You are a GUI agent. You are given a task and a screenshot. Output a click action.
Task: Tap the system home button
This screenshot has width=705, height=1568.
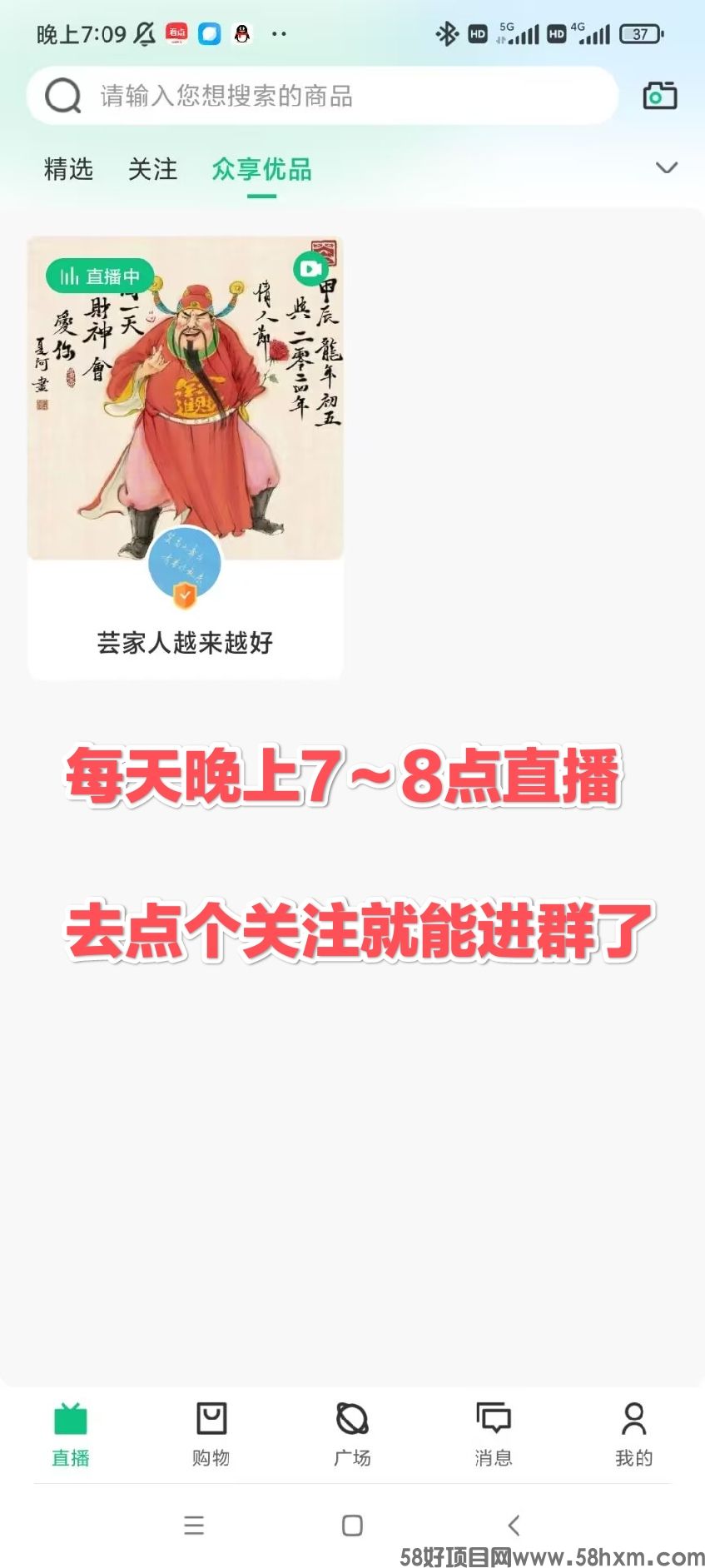click(352, 1525)
